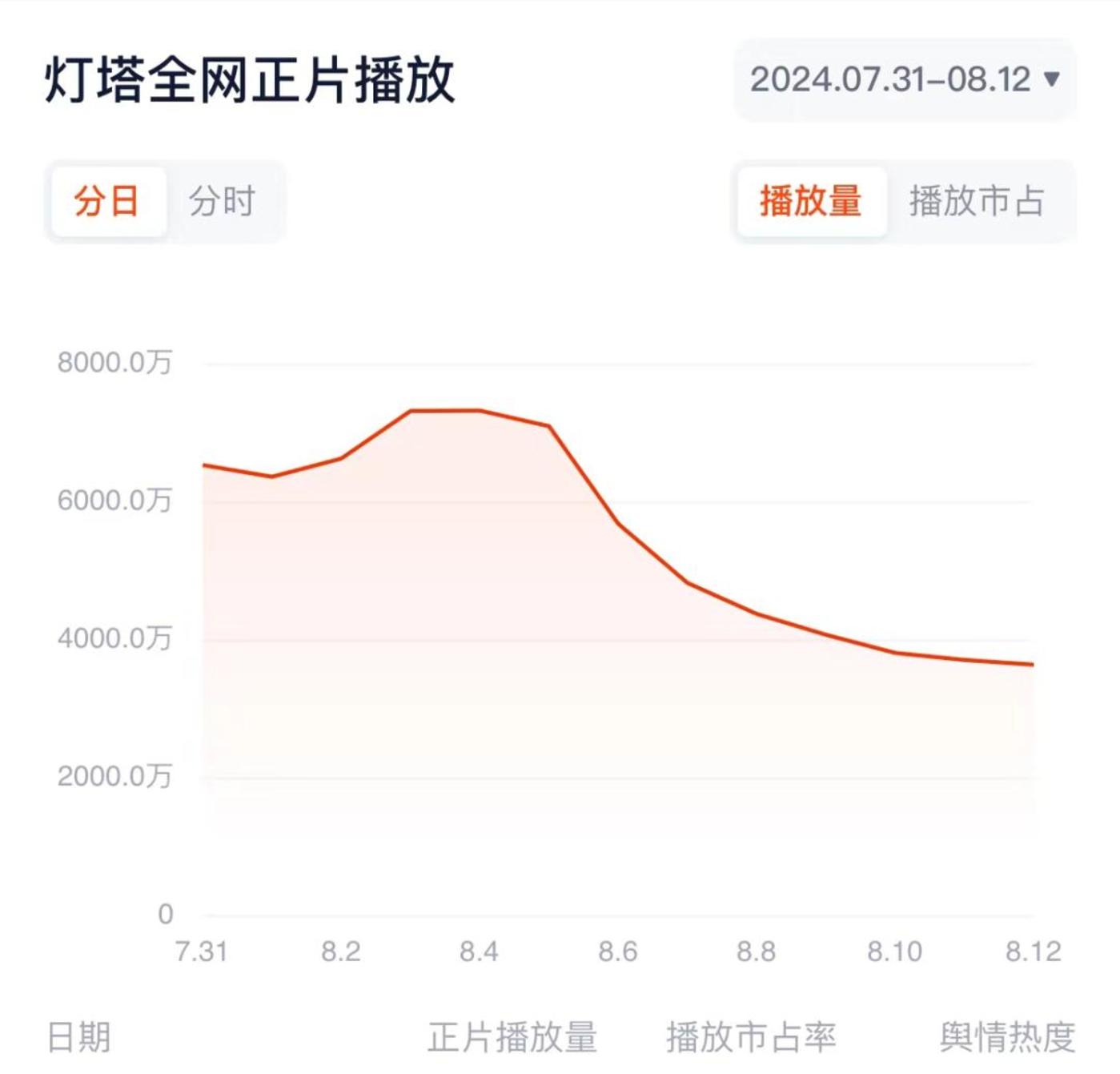Switch to the 分时 hourly view
This screenshot has width=1120, height=1074.
(222, 201)
